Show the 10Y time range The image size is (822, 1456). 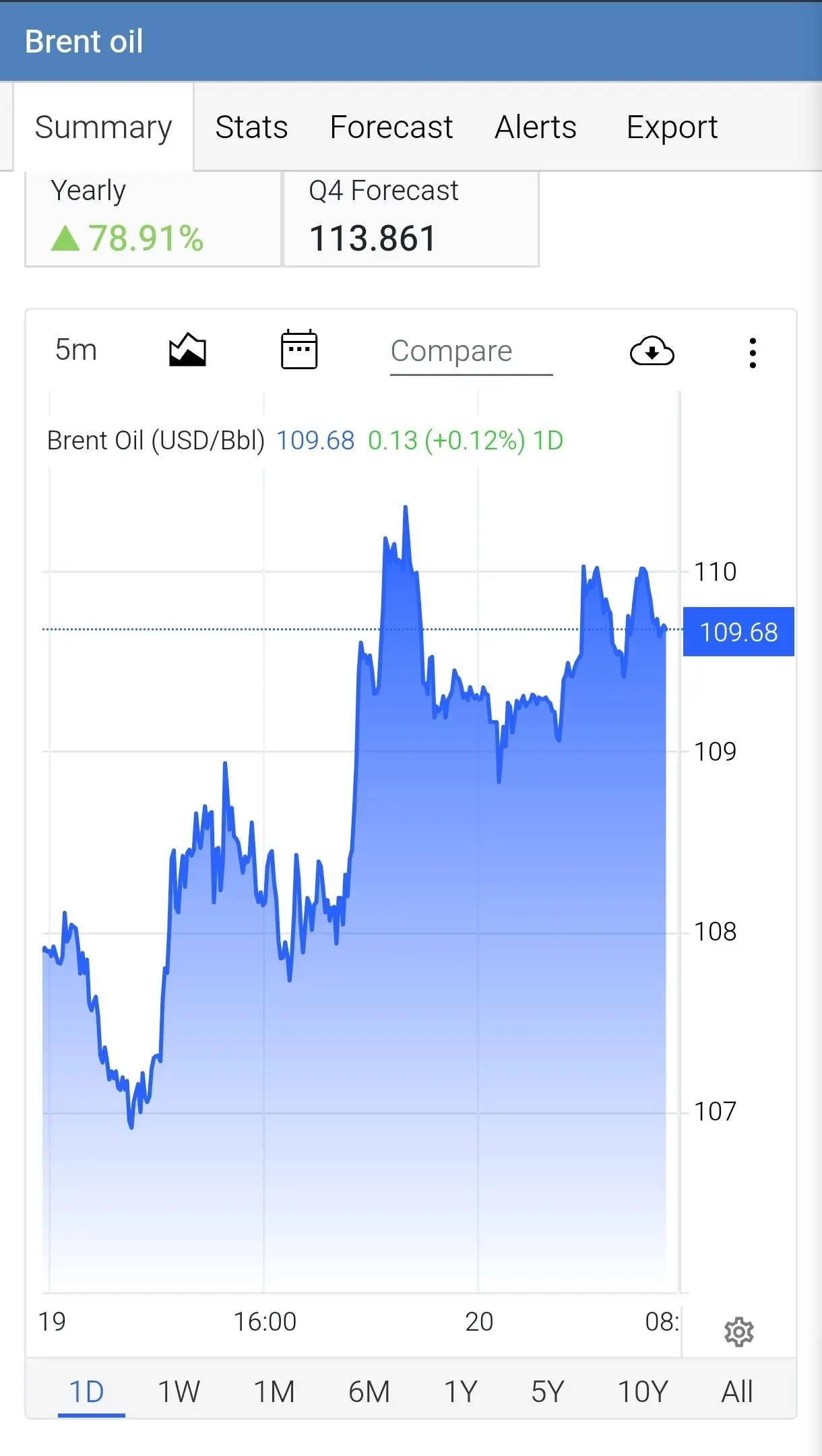pos(643,1391)
